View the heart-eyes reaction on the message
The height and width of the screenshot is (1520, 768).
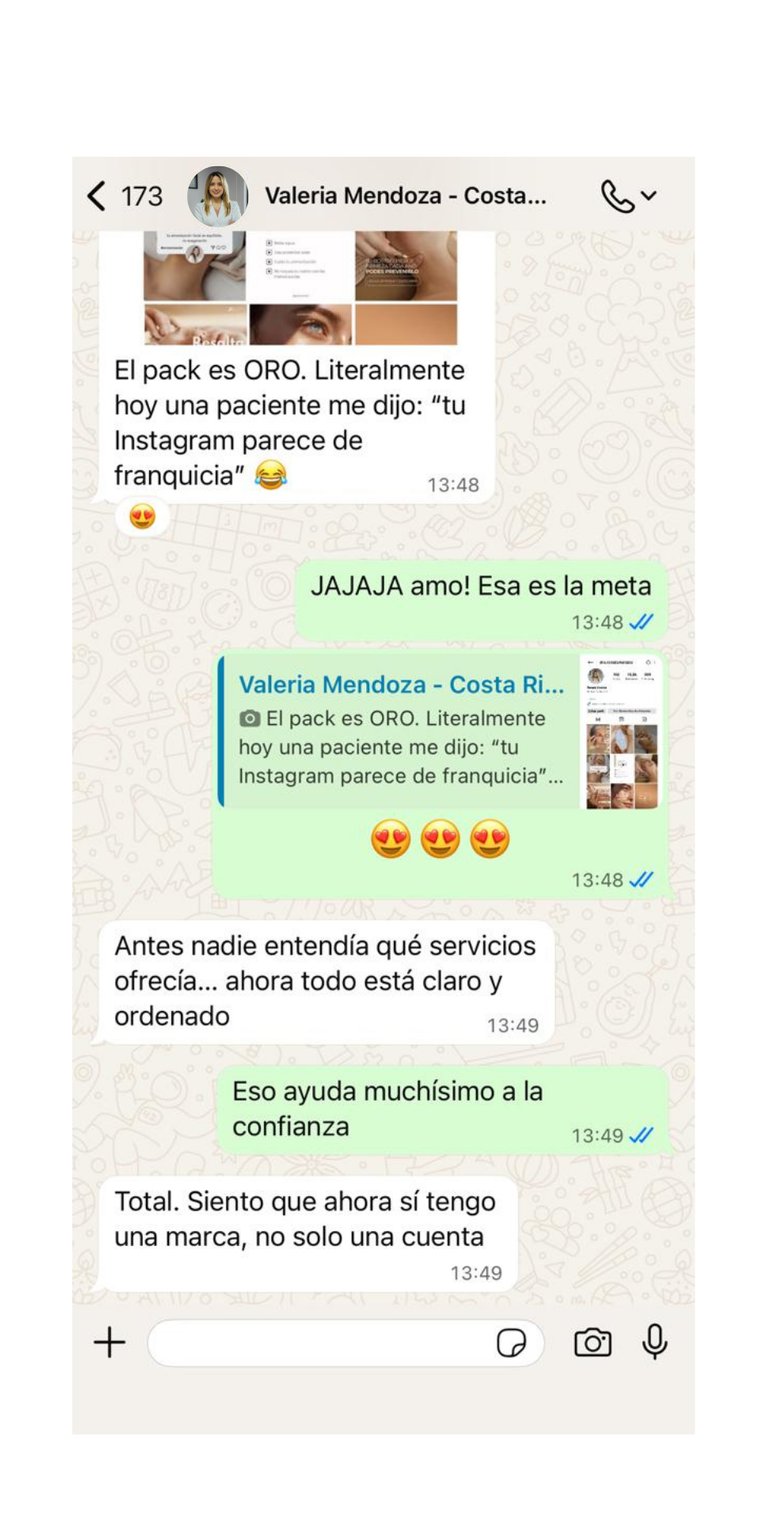(143, 517)
